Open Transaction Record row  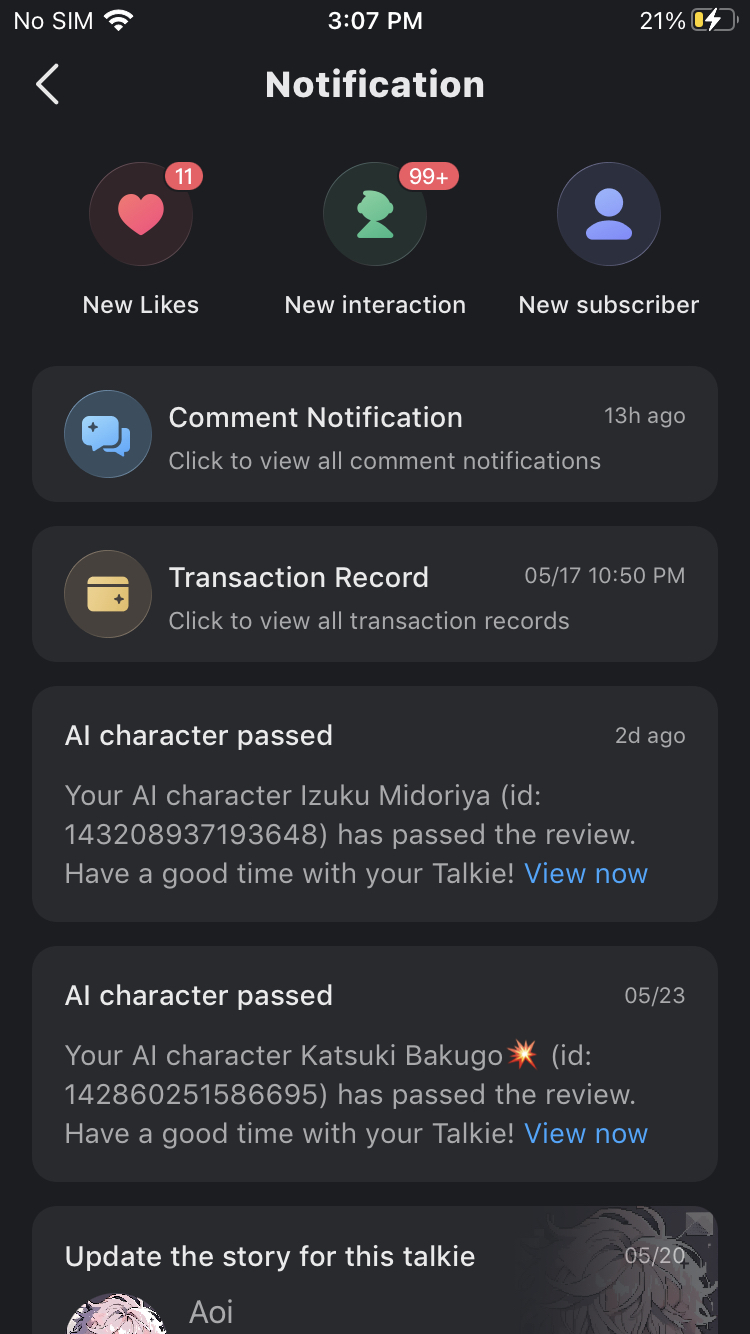[375, 595]
